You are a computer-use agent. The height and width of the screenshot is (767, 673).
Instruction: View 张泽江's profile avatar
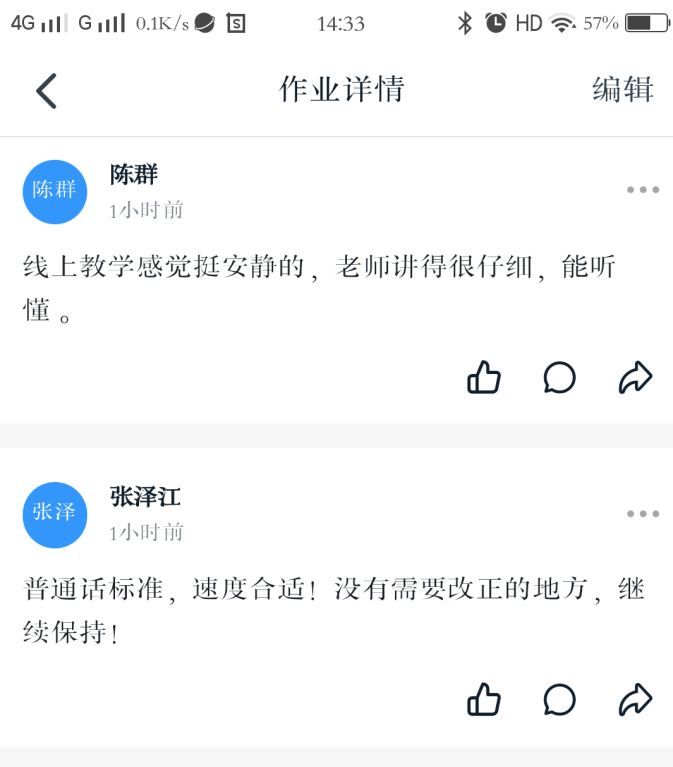(x=55, y=514)
